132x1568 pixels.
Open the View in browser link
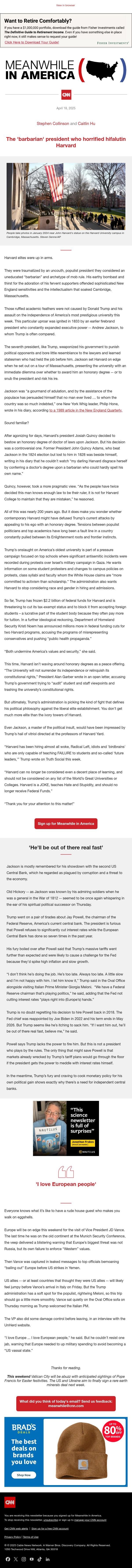tap(66, 5)
